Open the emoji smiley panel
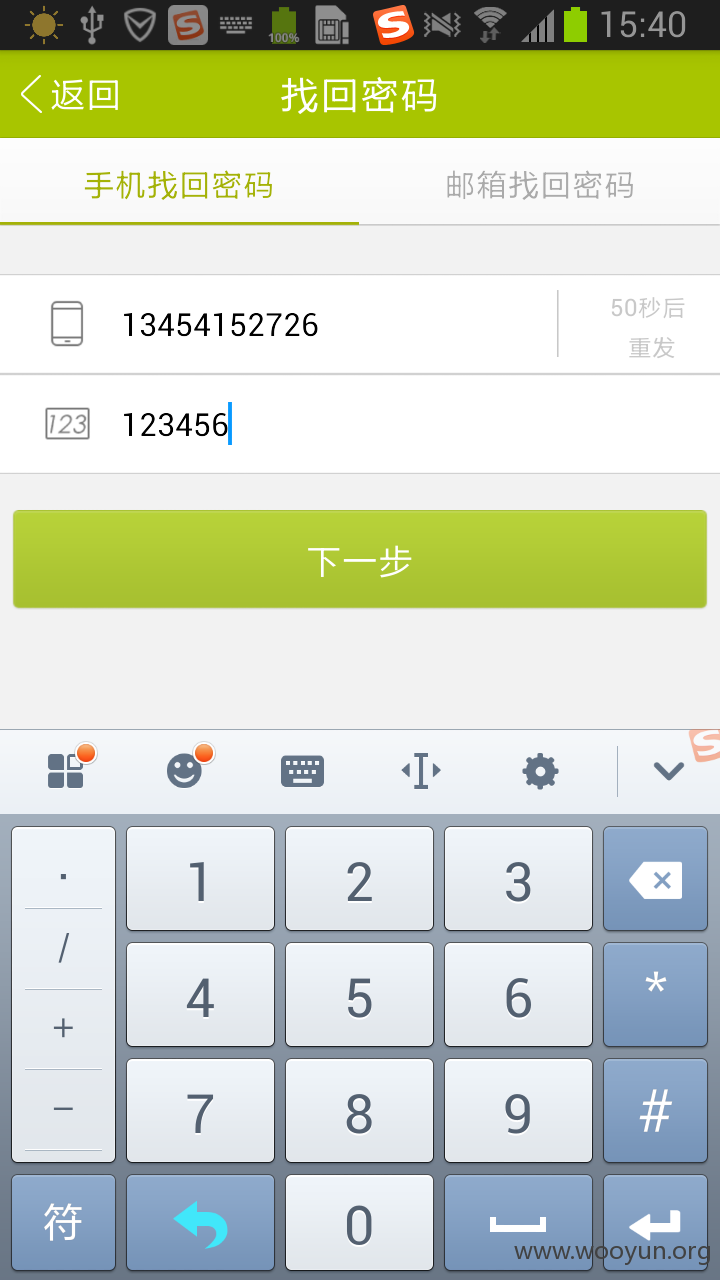The image size is (720, 1280). [x=185, y=771]
